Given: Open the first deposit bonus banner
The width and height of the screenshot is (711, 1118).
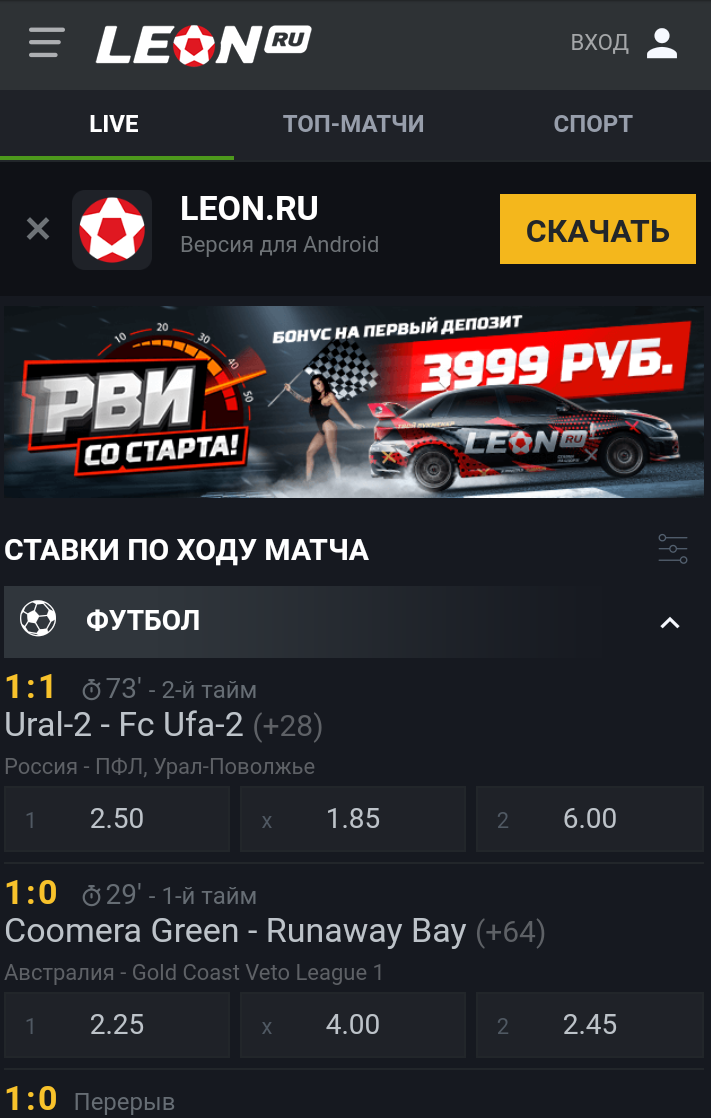Looking at the screenshot, I should coord(355,402).
